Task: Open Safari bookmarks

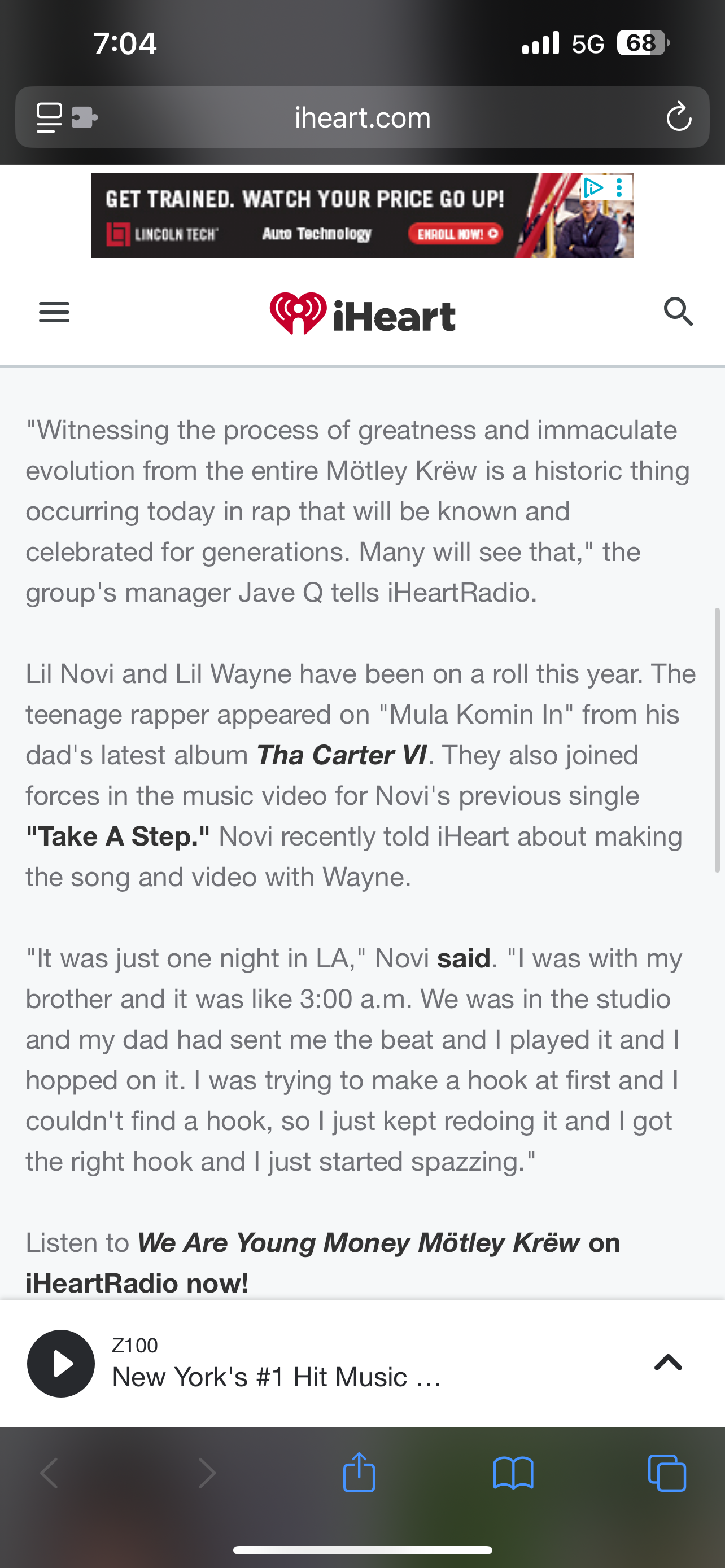Action: tap(513, 1473)
